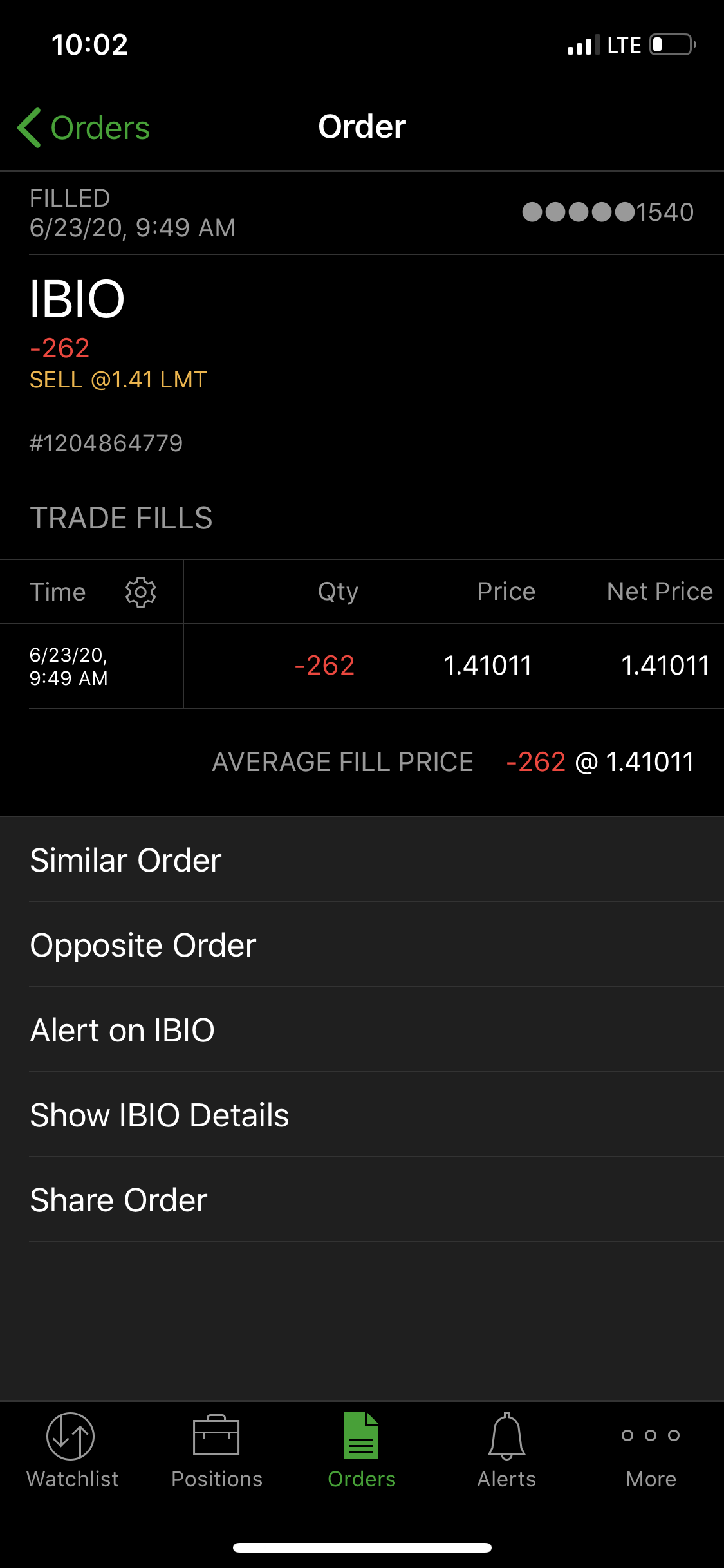Image resolution: width=724 pixels, height=1568 pixels.
Task: Set an Alert on IBIO
Action: click(x=122, y=1030)
